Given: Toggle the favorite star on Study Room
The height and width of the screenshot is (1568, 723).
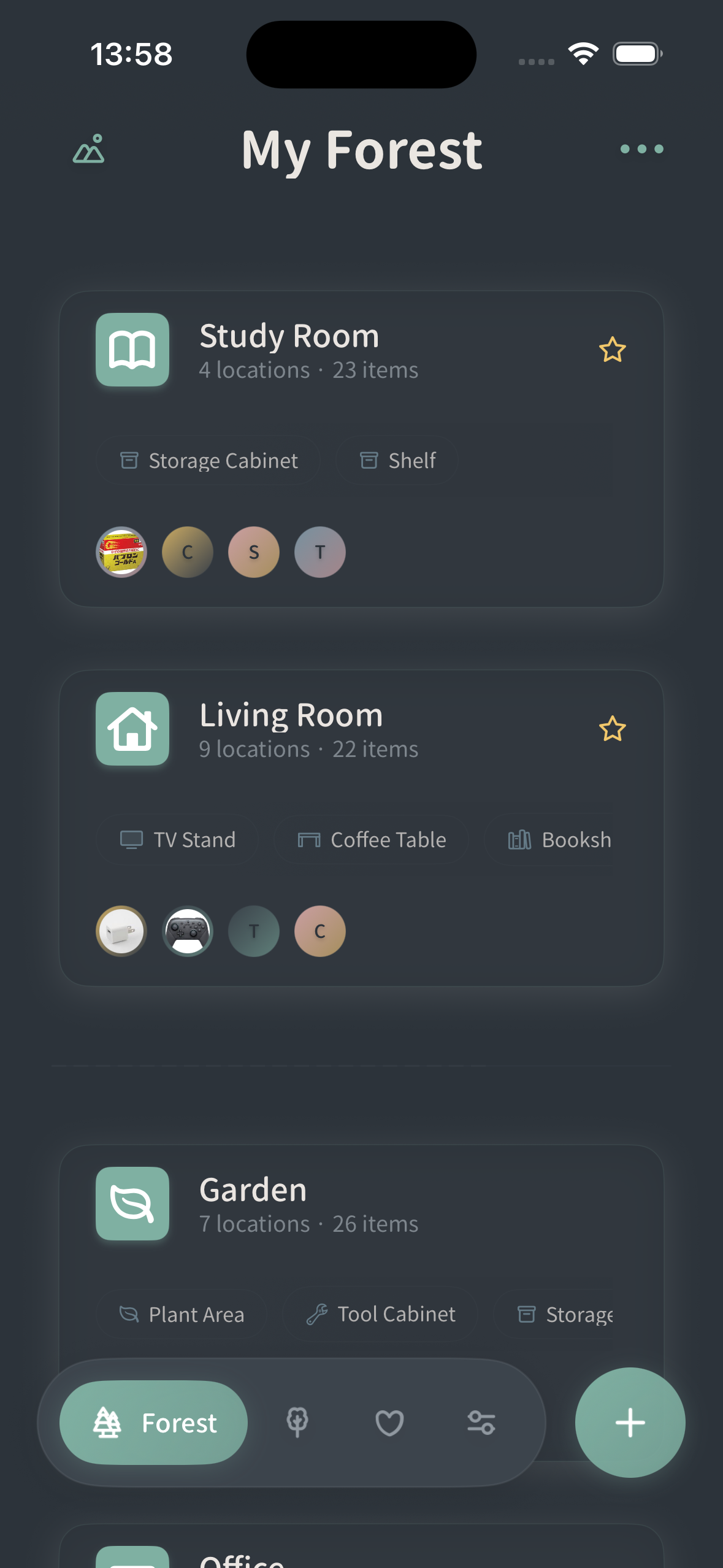Looking at the screenshot, I should tap(612, 350).
